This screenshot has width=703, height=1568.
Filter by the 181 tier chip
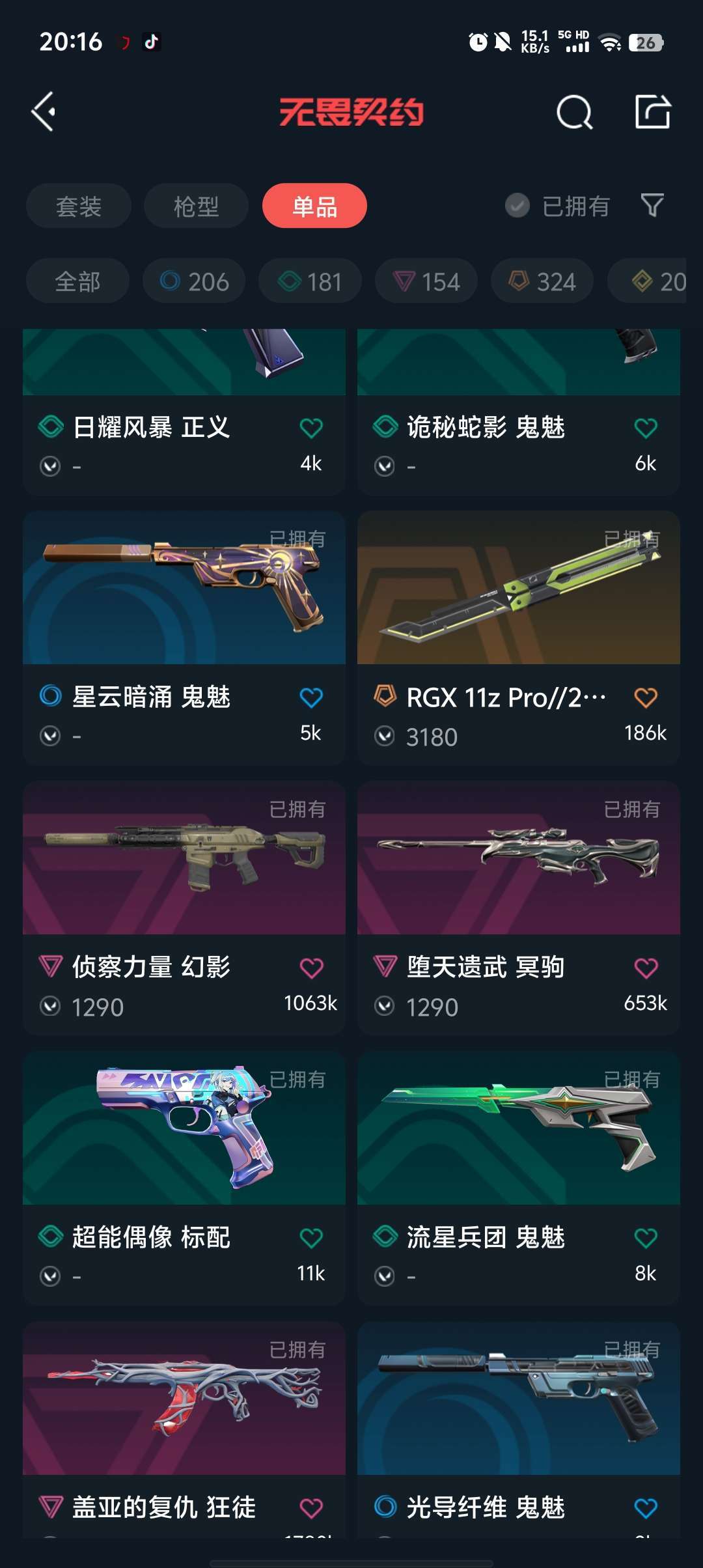coord(310,281)
